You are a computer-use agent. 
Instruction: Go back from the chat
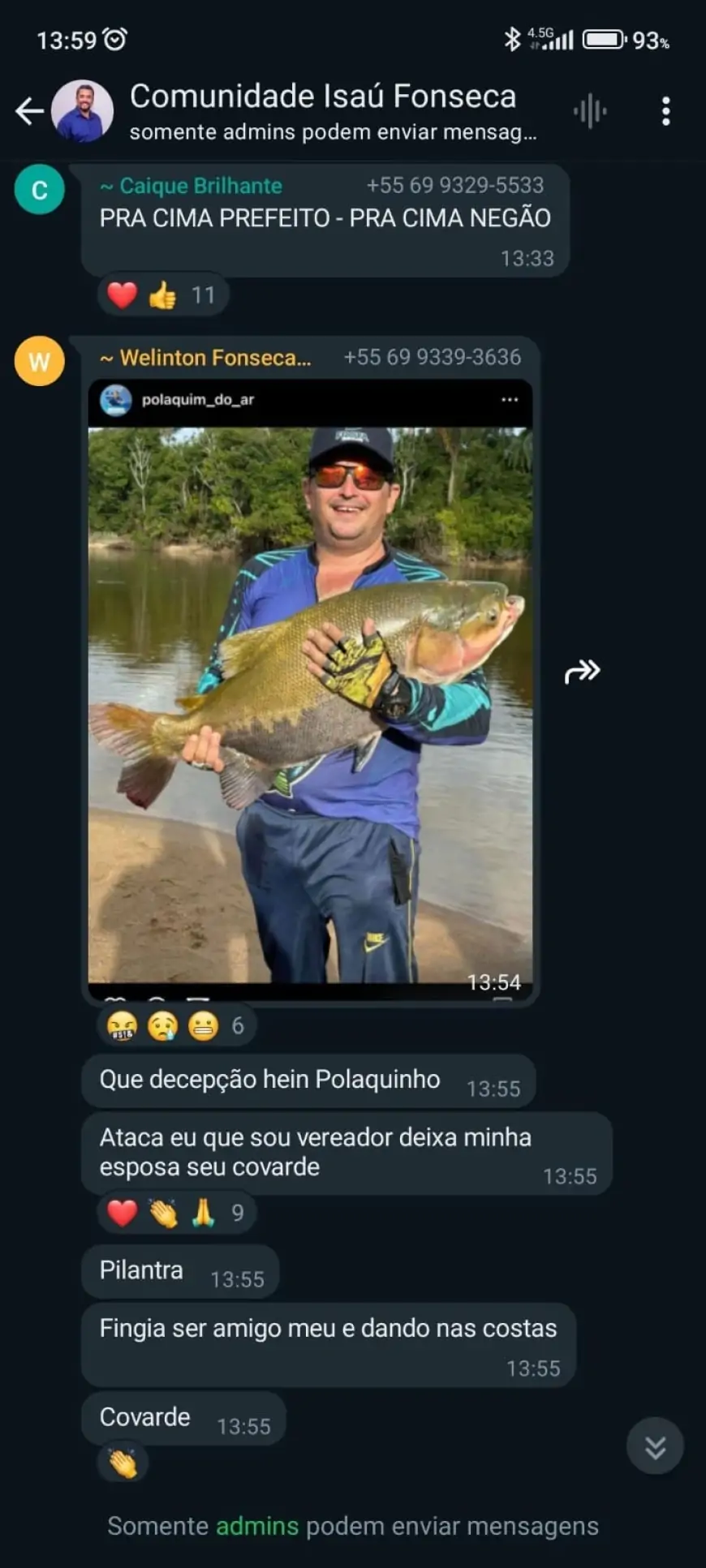(29, 111)
